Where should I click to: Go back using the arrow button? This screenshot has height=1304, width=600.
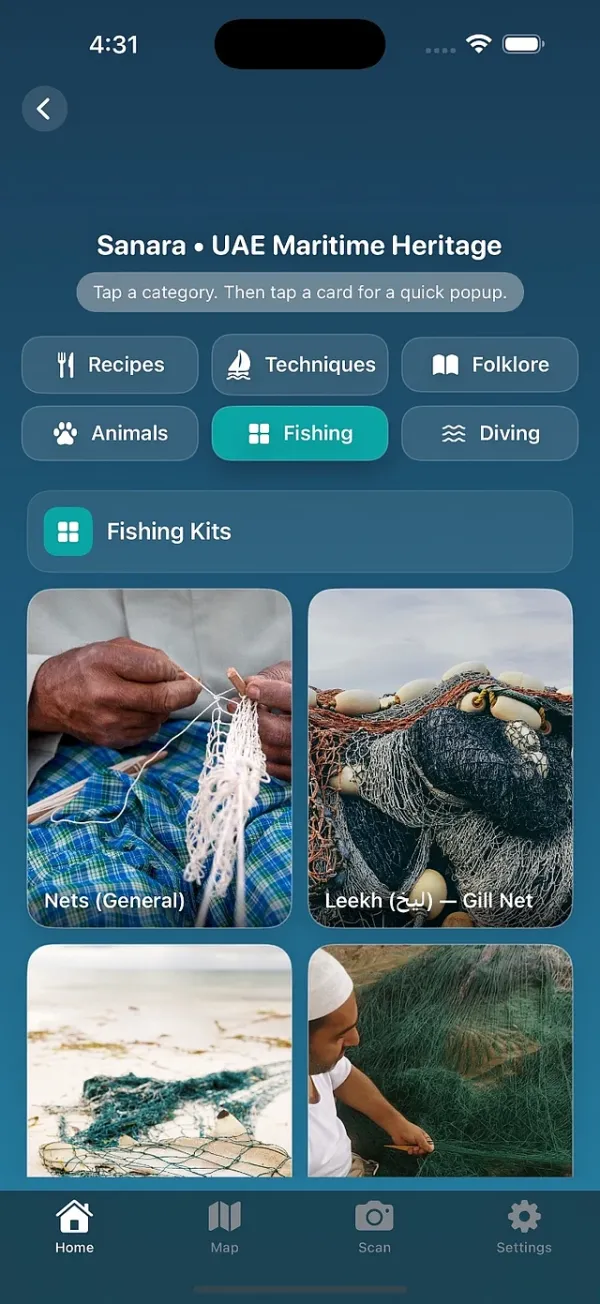[44, 109]
